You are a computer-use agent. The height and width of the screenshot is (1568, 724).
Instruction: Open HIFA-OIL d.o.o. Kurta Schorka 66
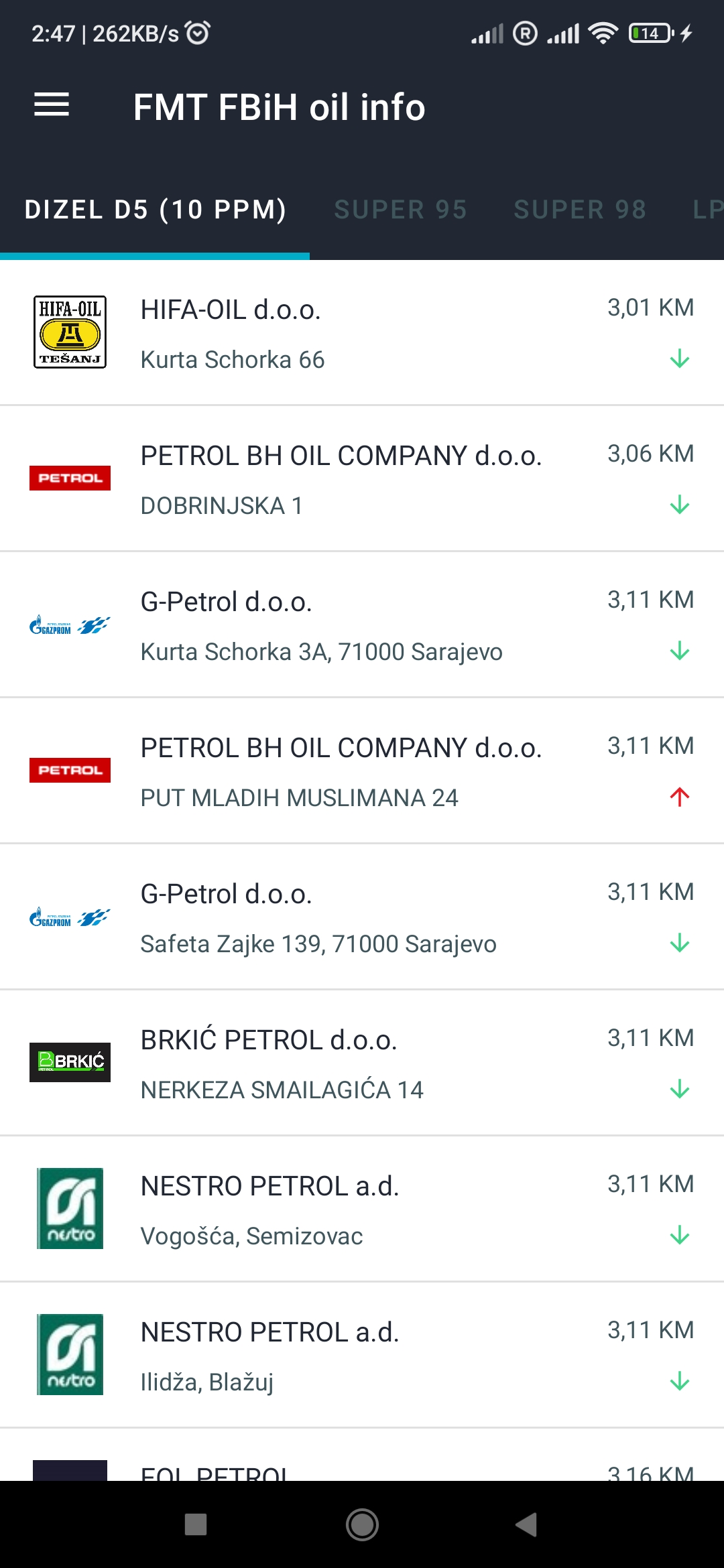pos(362,332)
